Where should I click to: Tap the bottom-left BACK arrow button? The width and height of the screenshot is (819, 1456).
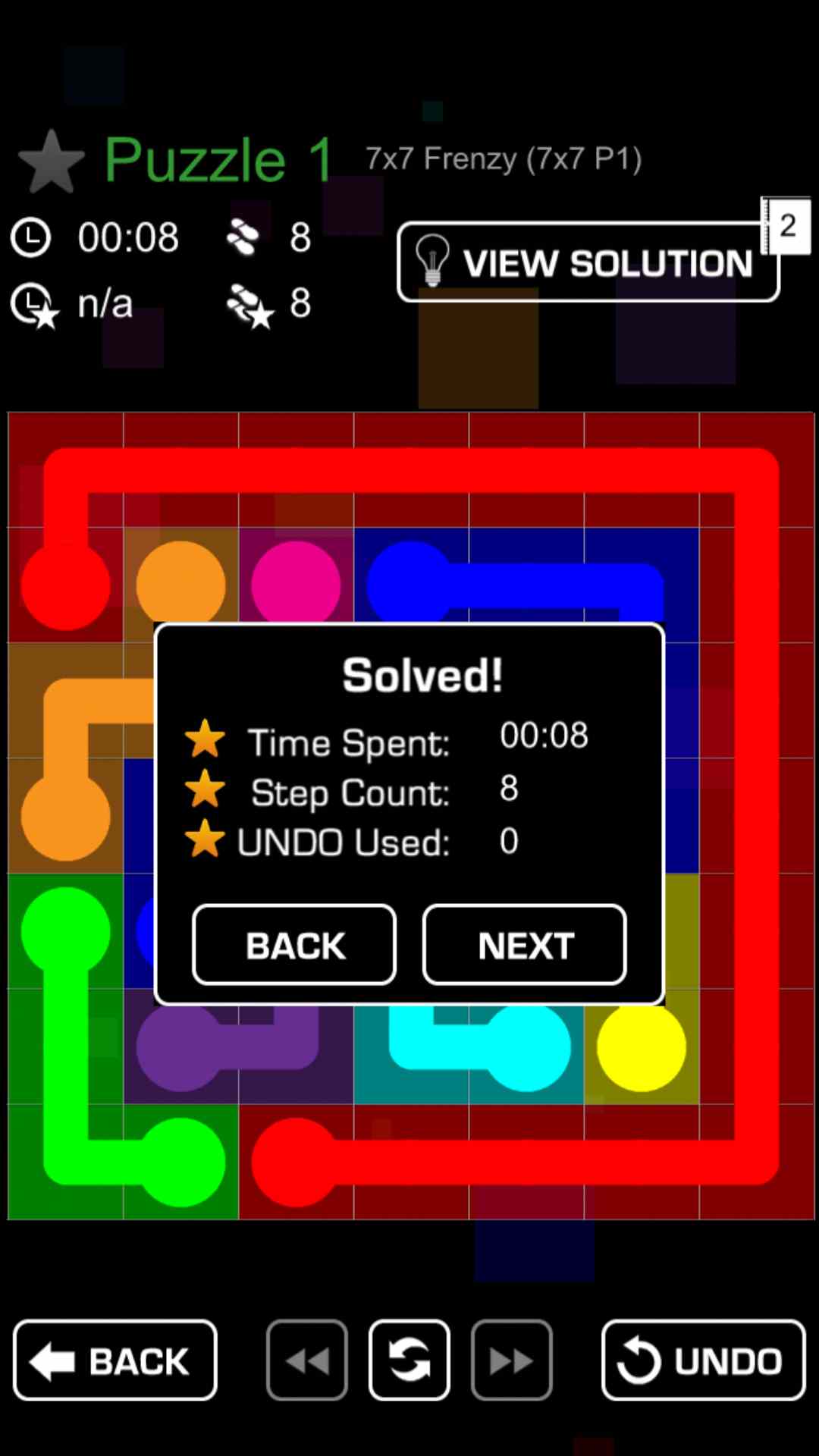point(115,1360)
